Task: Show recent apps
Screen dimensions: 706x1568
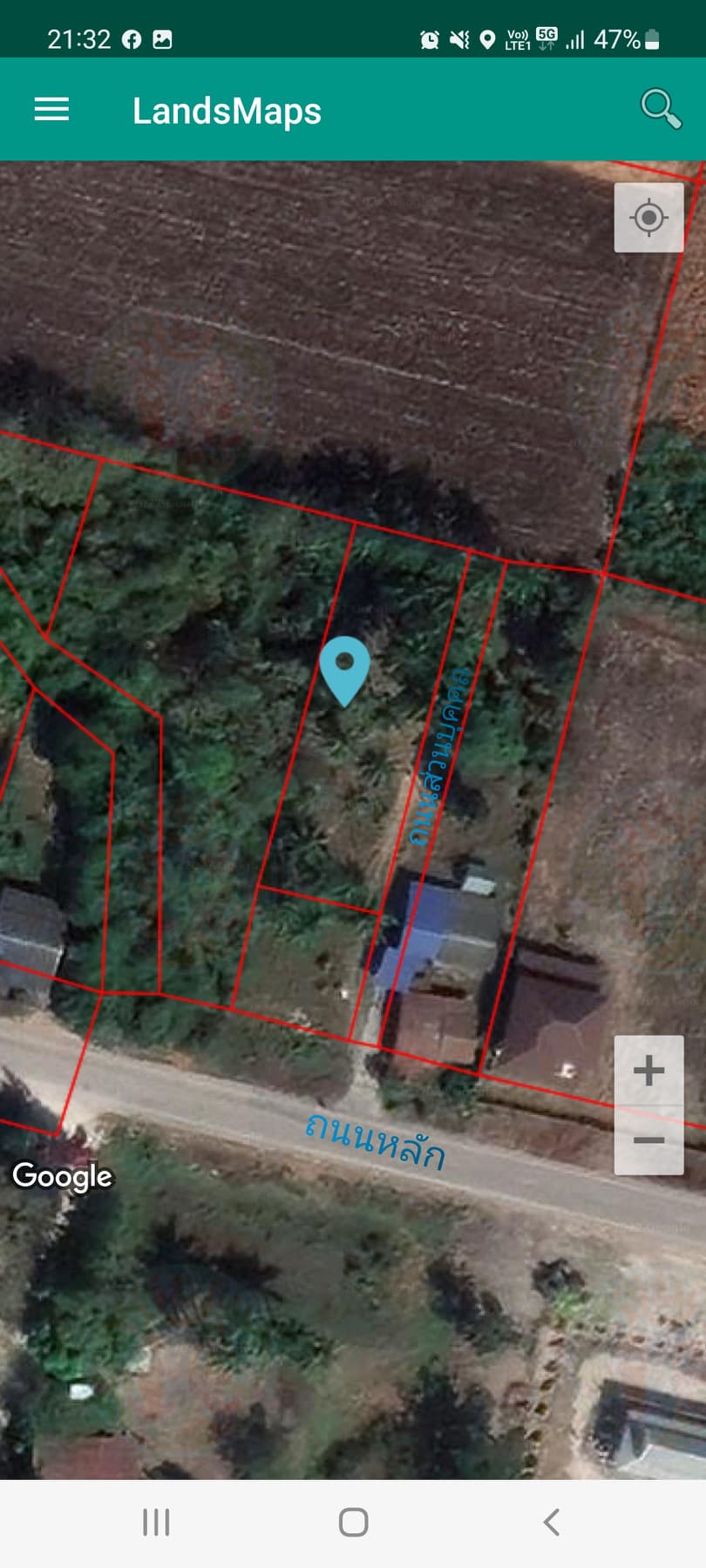Action: [156, 1522]
